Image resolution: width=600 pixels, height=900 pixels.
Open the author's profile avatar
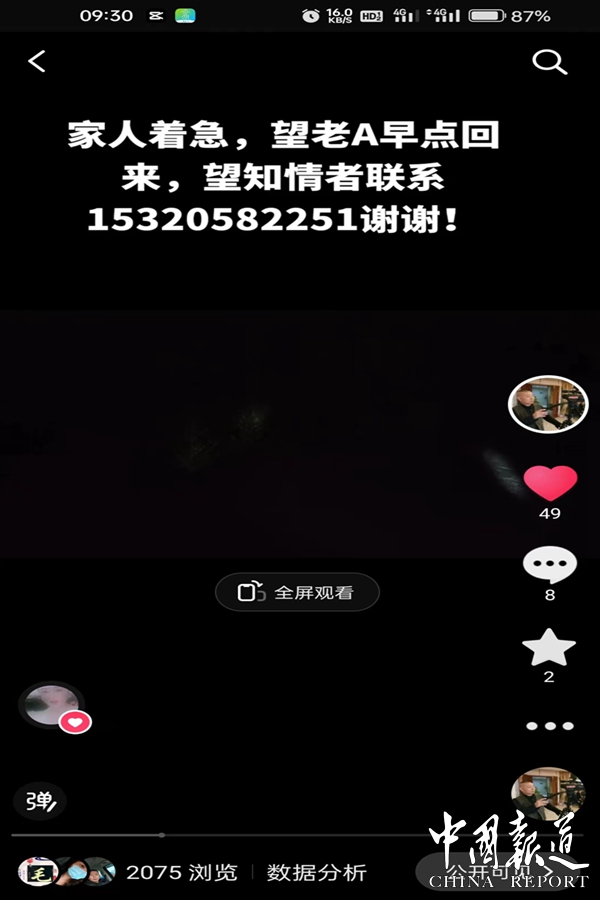pos(548,404)
